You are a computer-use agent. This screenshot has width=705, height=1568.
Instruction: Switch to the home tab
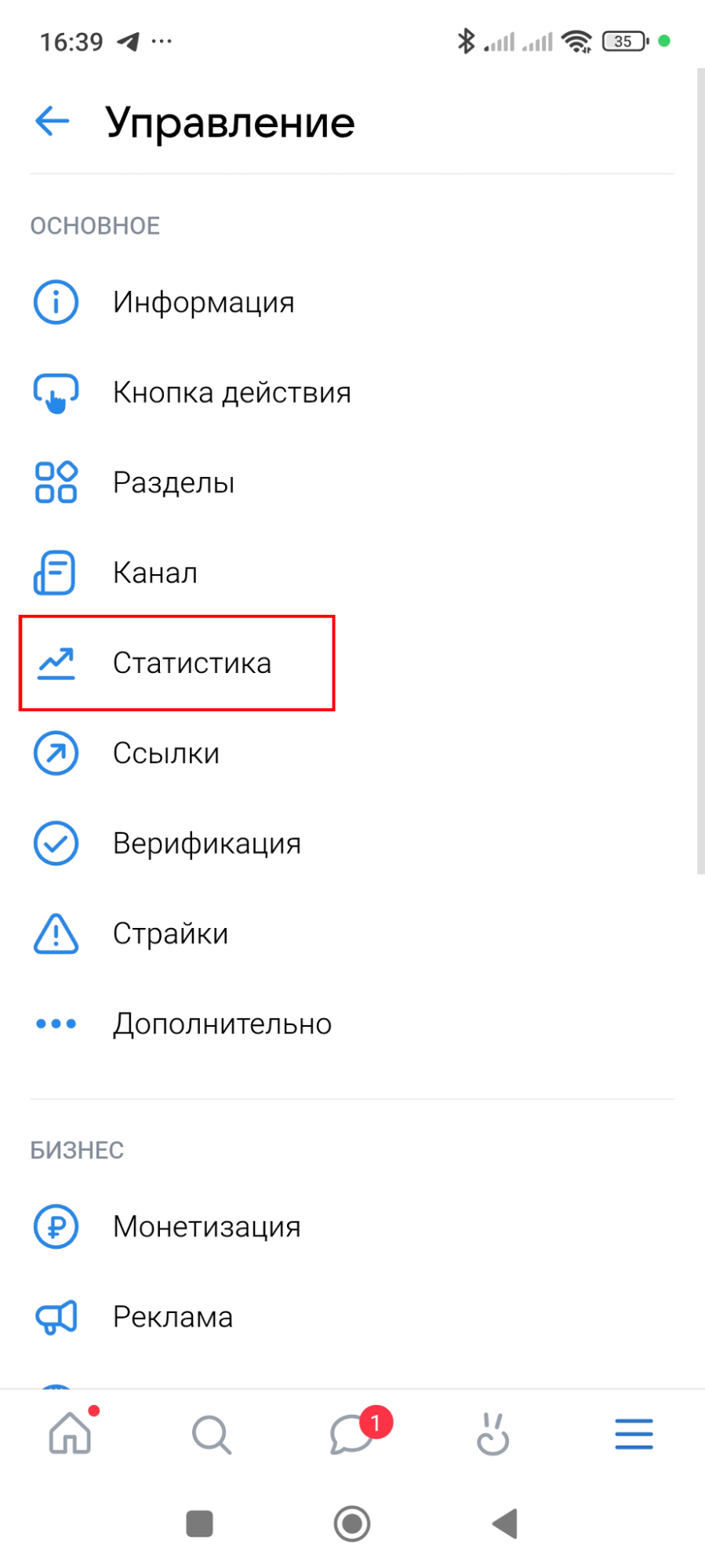coord(71,1434)
